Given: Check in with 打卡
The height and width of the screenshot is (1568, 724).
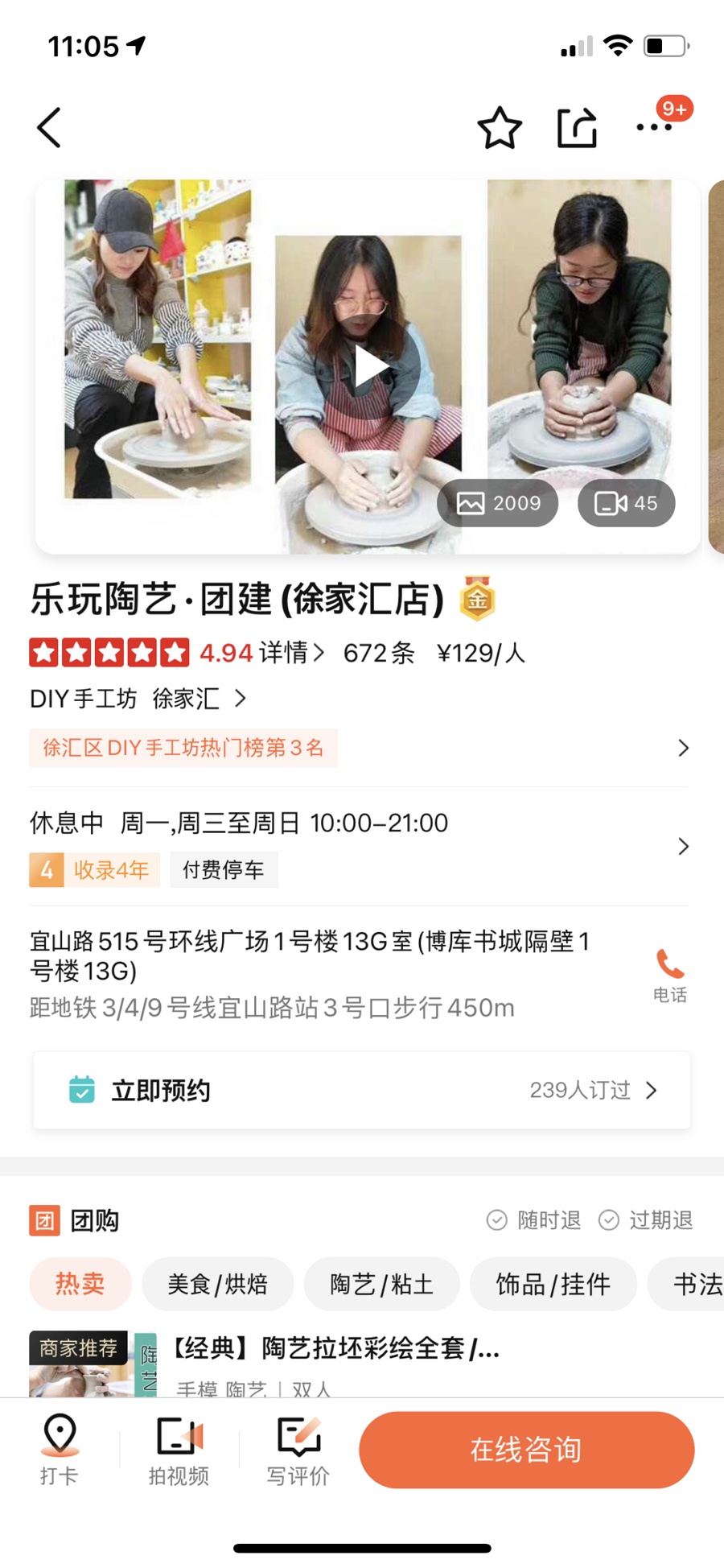Looking at the screenshot, I should pos(60,1450).
